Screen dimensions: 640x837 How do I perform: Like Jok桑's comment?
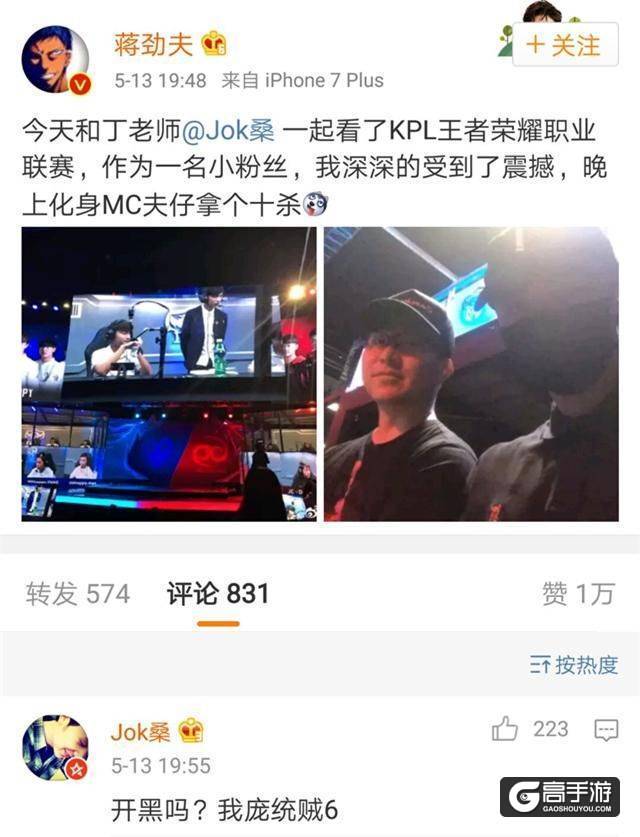(506, 730)
